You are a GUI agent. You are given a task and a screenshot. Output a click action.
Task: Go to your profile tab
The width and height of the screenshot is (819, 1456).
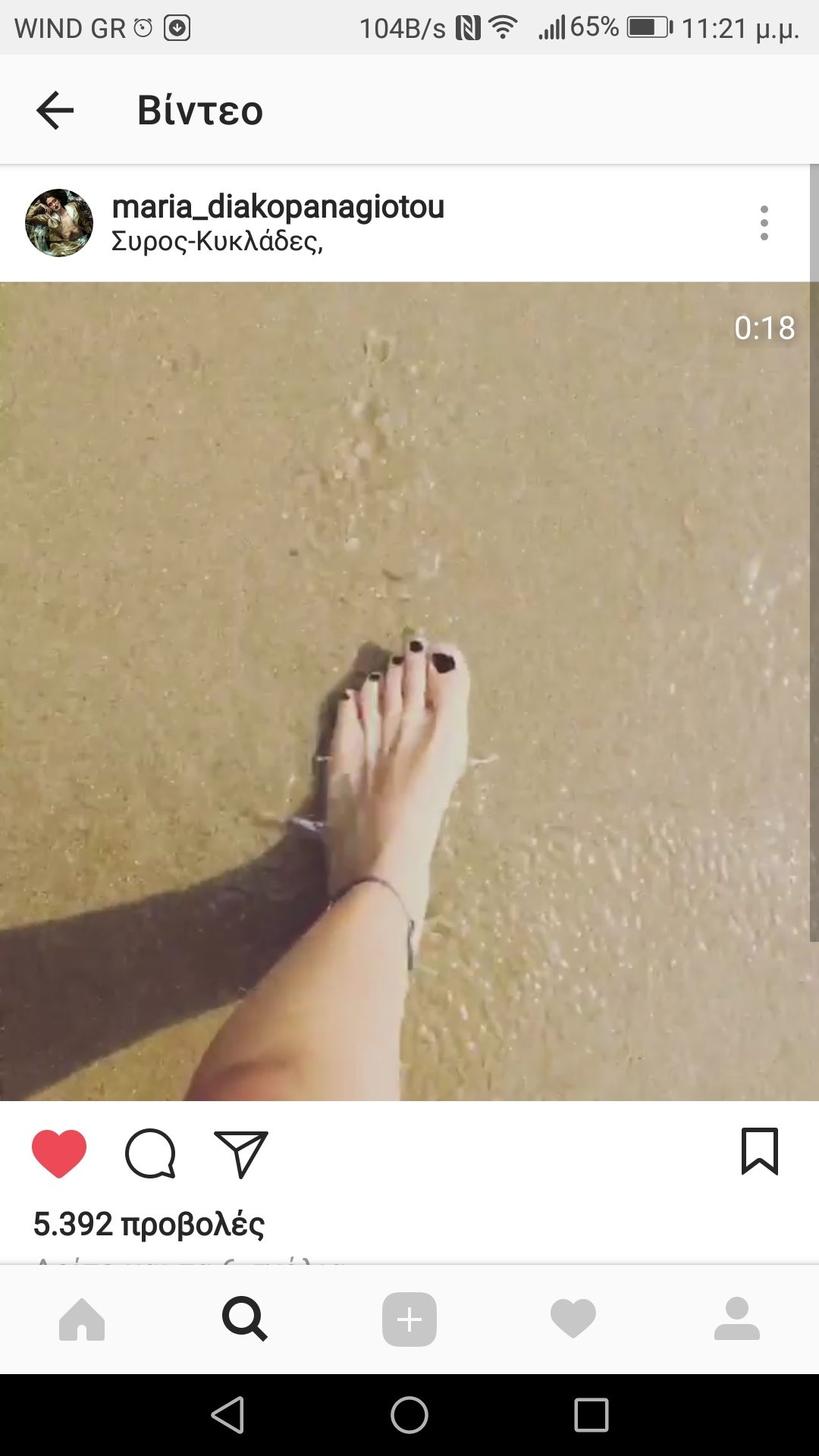pyautogui.click(x=737, y=1319)
